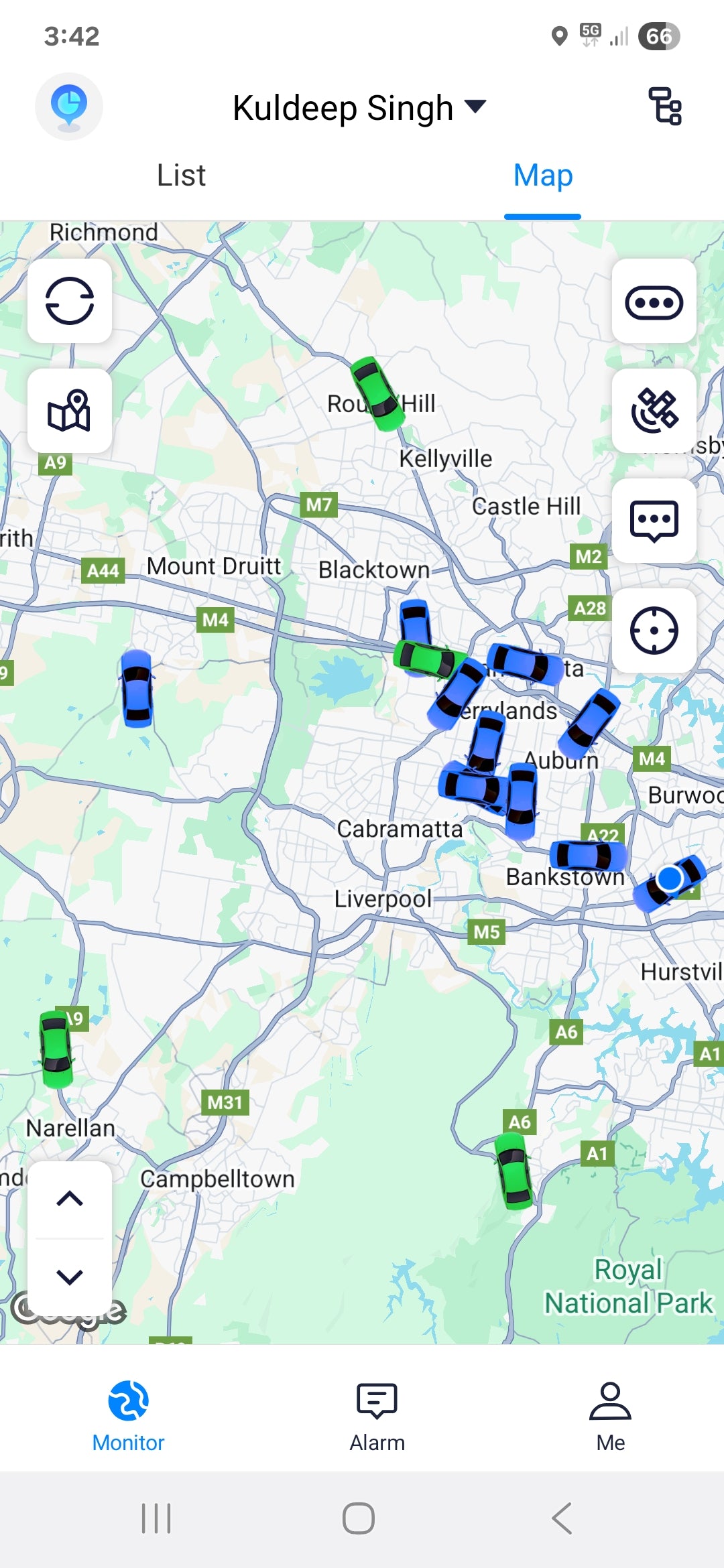
Task: Navigate back with system back button
Action: [x=562, y=1518]
